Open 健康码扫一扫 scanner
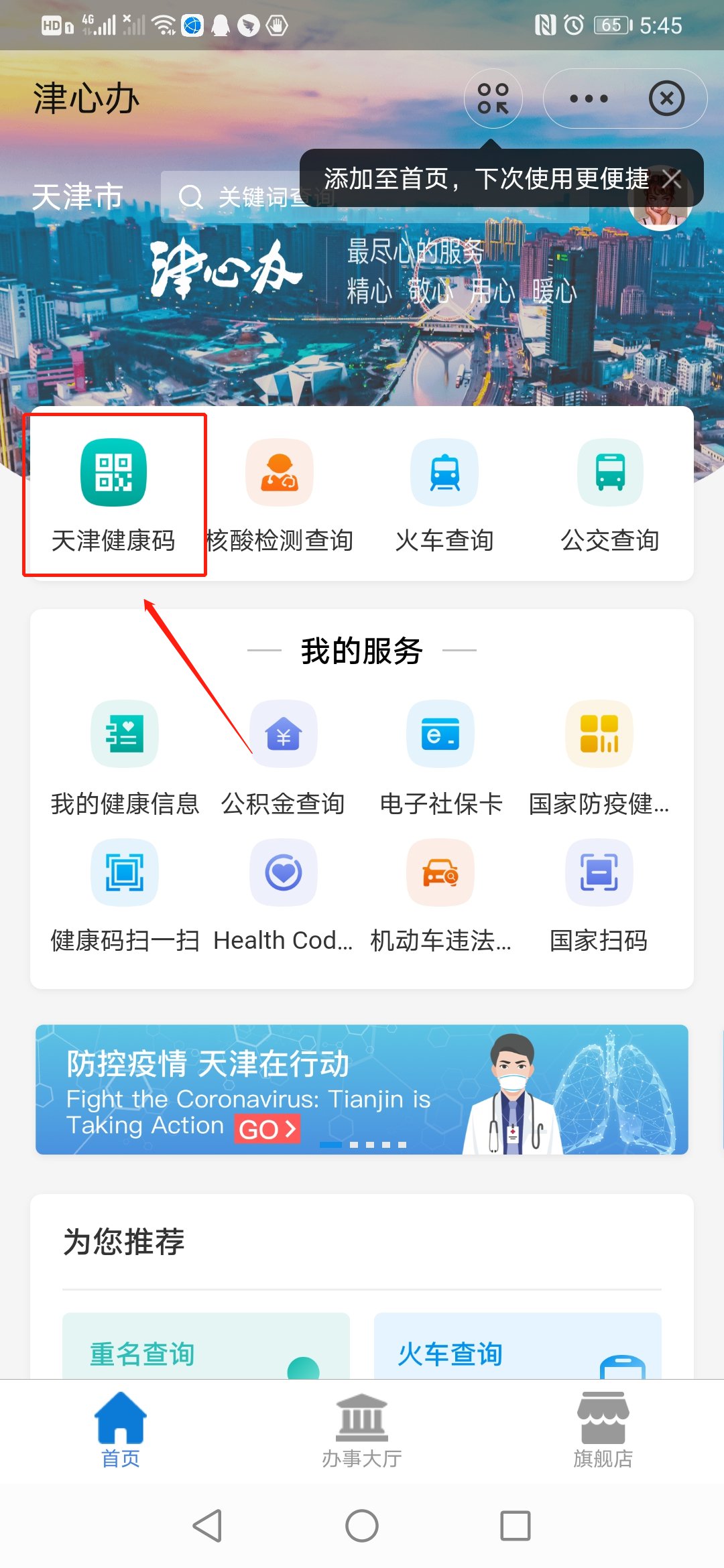This screenshot has height=1568, width=724. [x=125, y=895]
